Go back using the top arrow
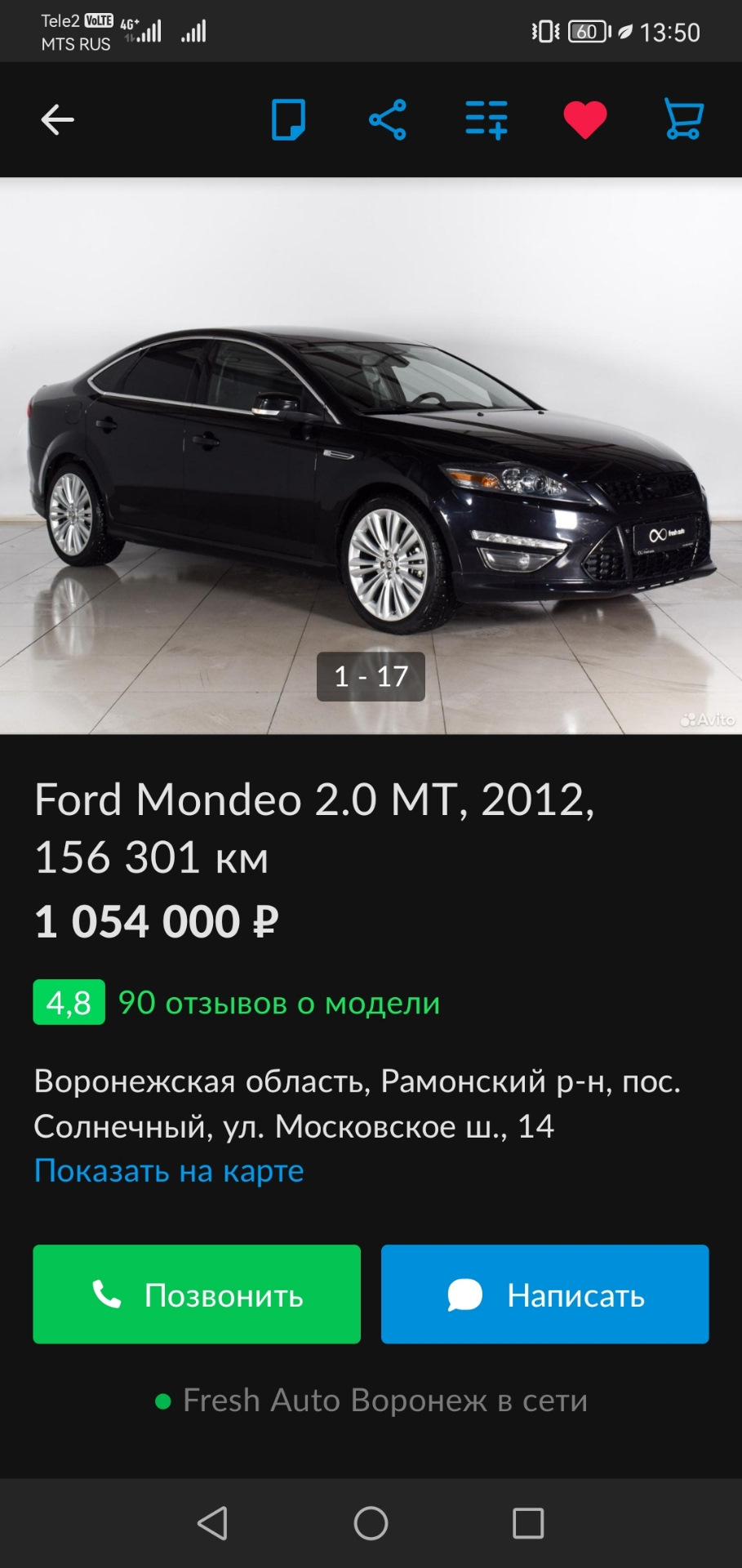The image size is (742, 1568). [57, 120]
